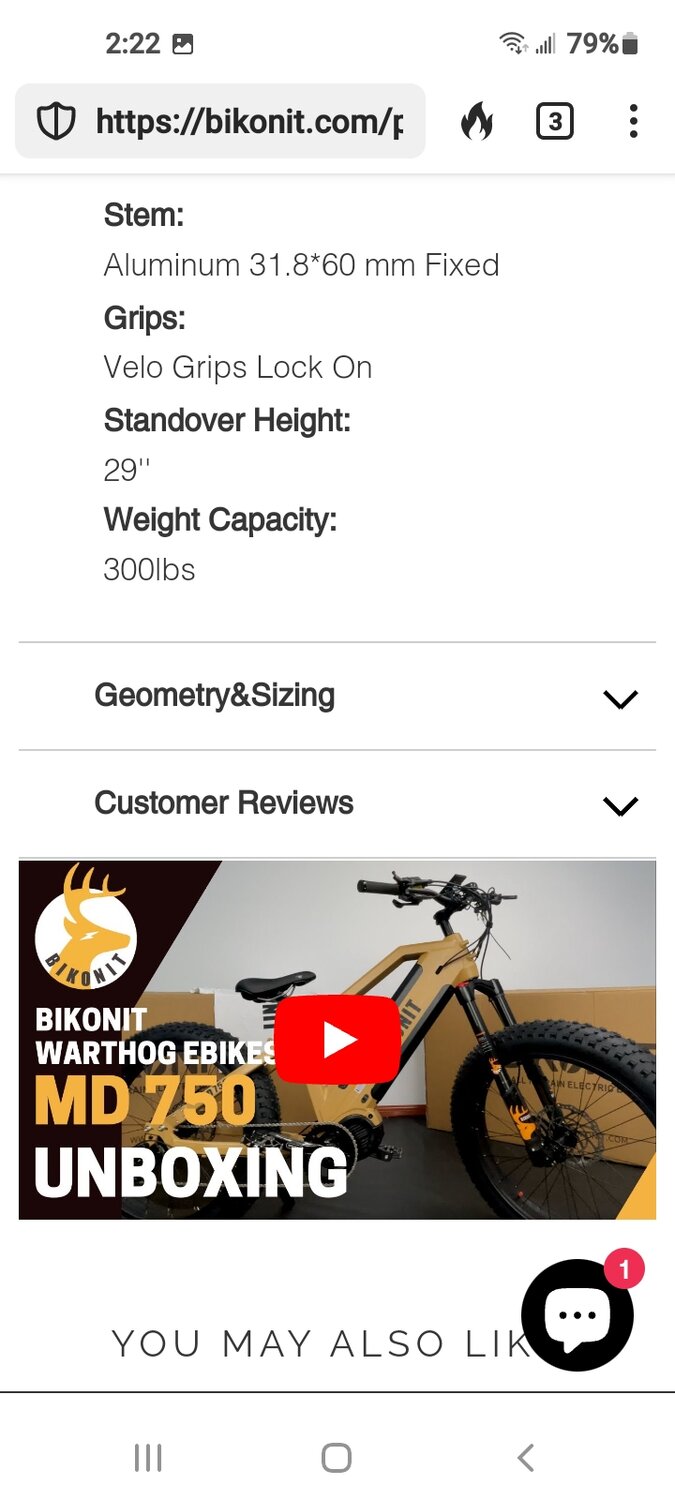Open the browser overflow menu
The height and width of the screenshot is (1500, 675).
click(x=633, y=122)
